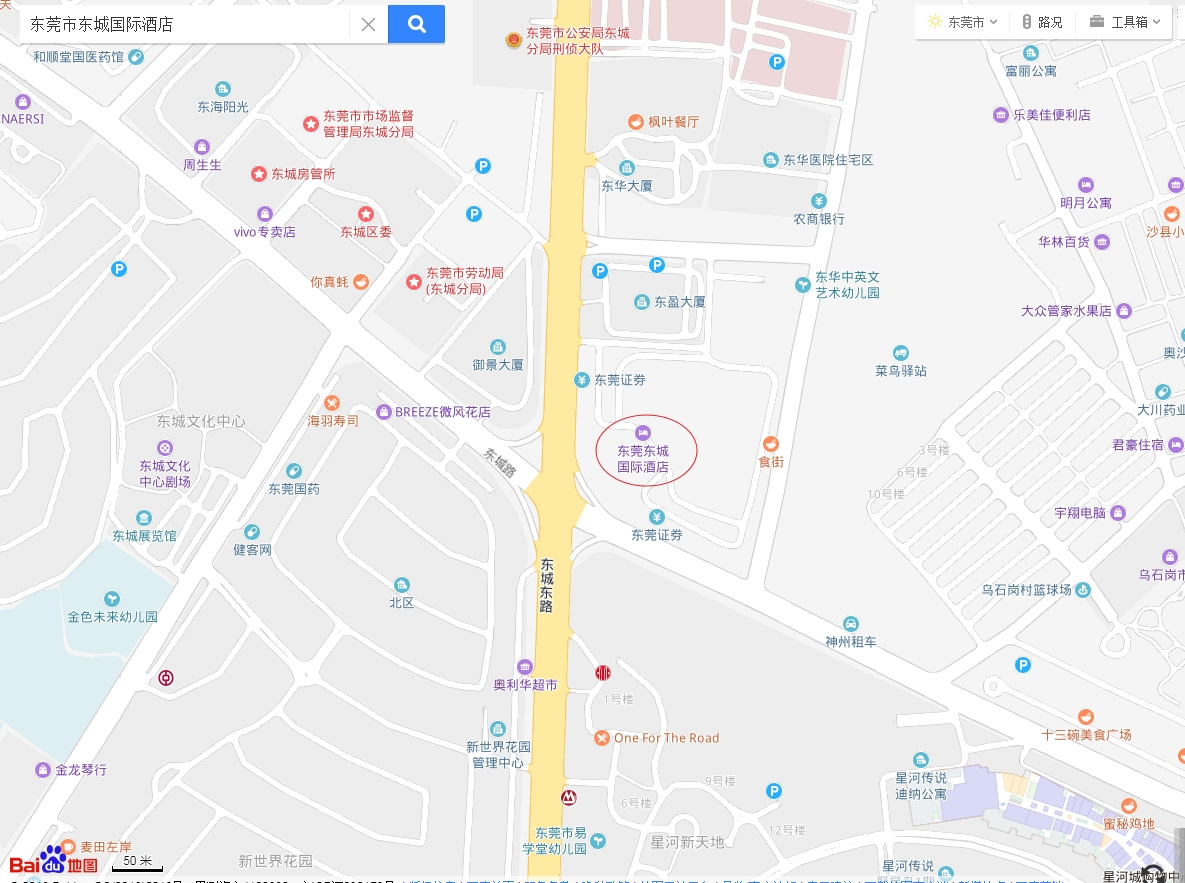Select the 东盈大厦 building marker
This screenshot has height=883, width=1185.
[x=643, y=301]
